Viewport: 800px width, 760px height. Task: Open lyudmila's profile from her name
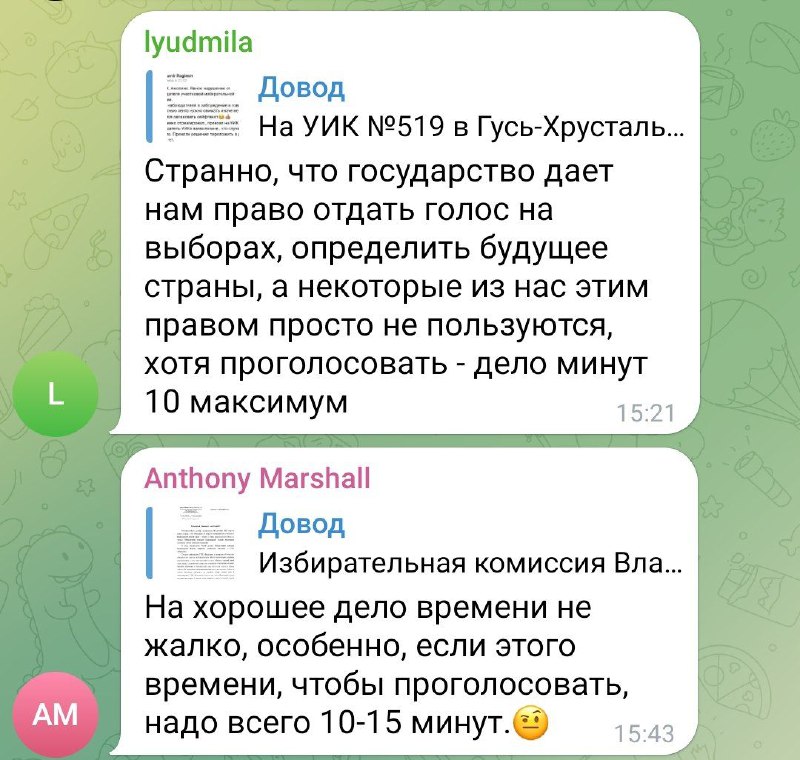tap(198, 42)
